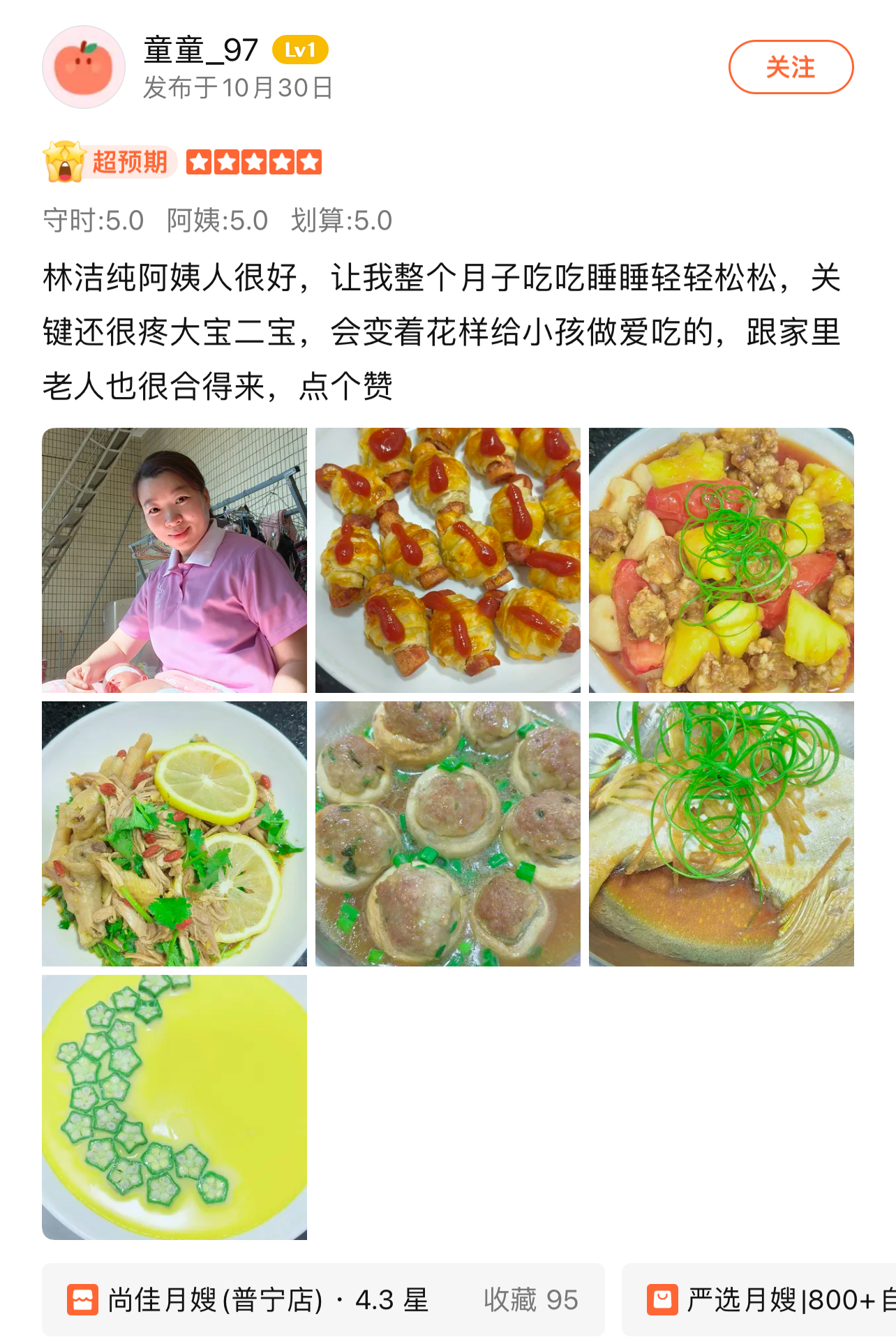View the lemon shredded chicken photo
The image size is (896, 1344).
pyautogui.click(x=174, y=833)
